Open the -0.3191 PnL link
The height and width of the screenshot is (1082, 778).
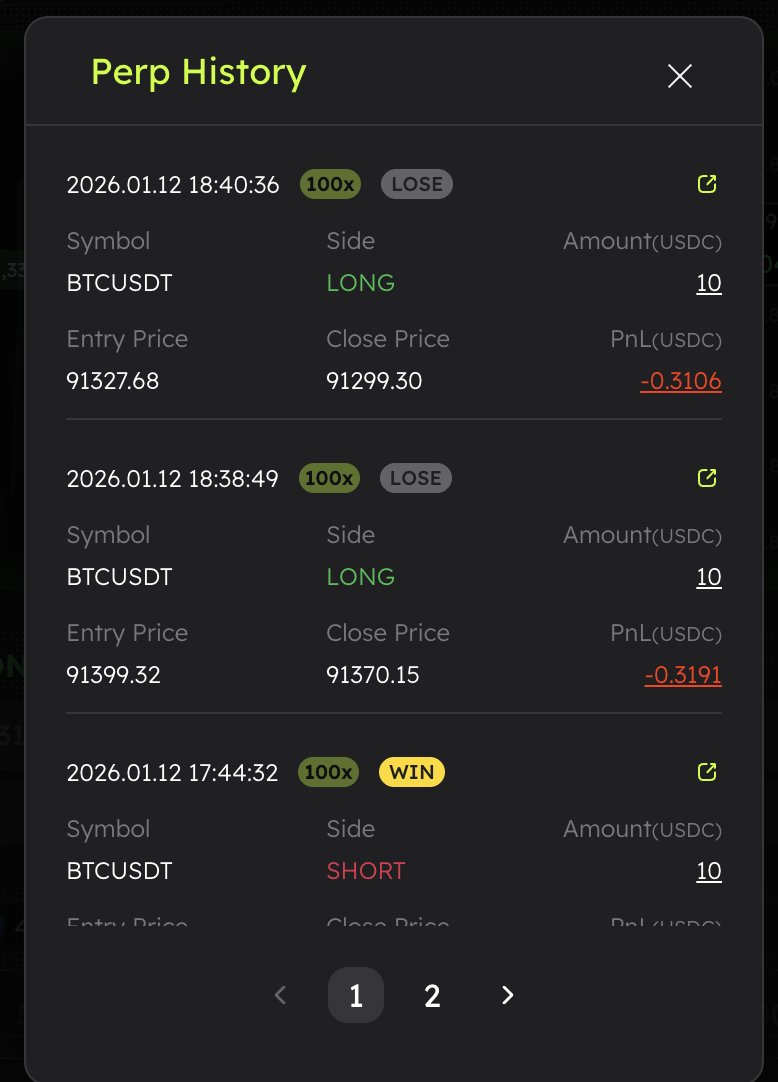point(683,675)
